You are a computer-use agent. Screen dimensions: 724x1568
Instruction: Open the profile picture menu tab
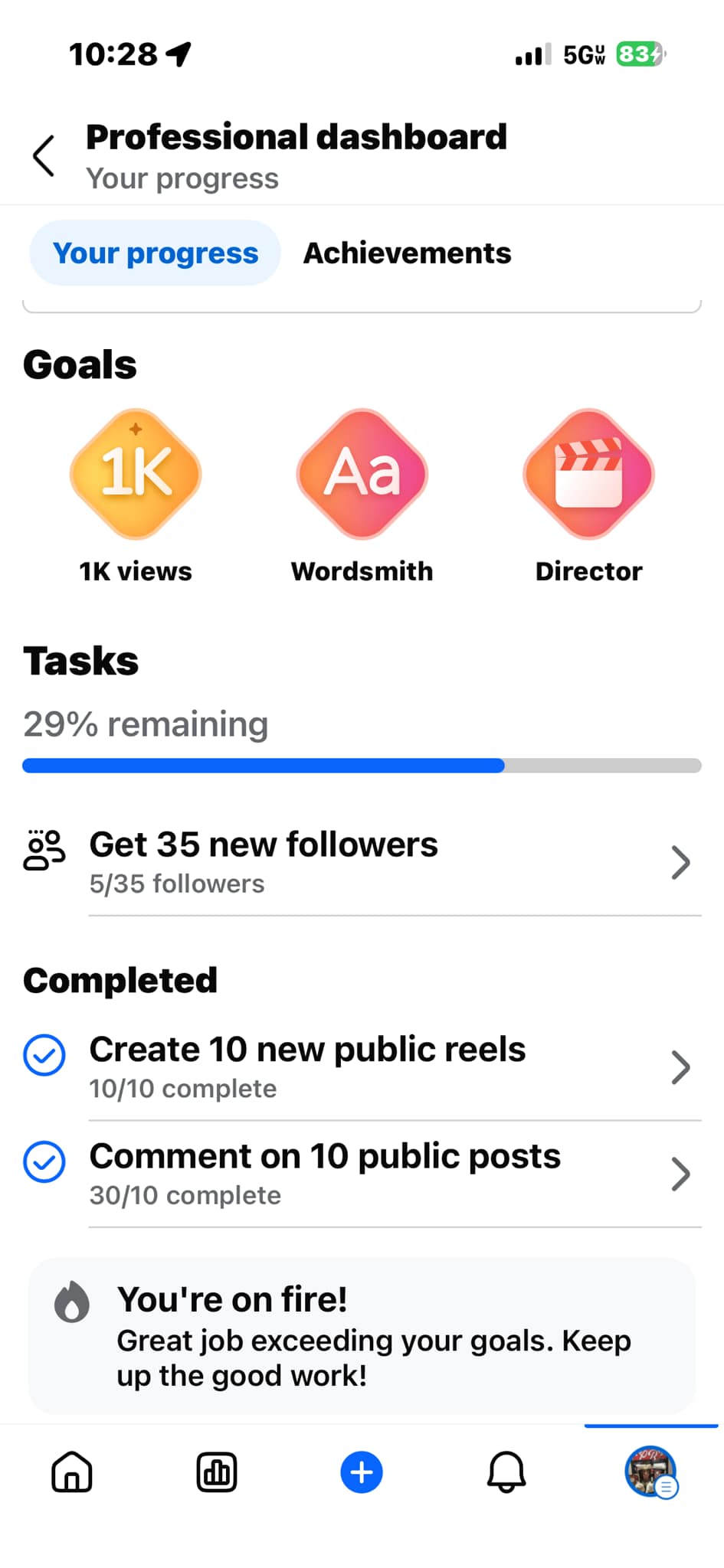[650, 1472]
